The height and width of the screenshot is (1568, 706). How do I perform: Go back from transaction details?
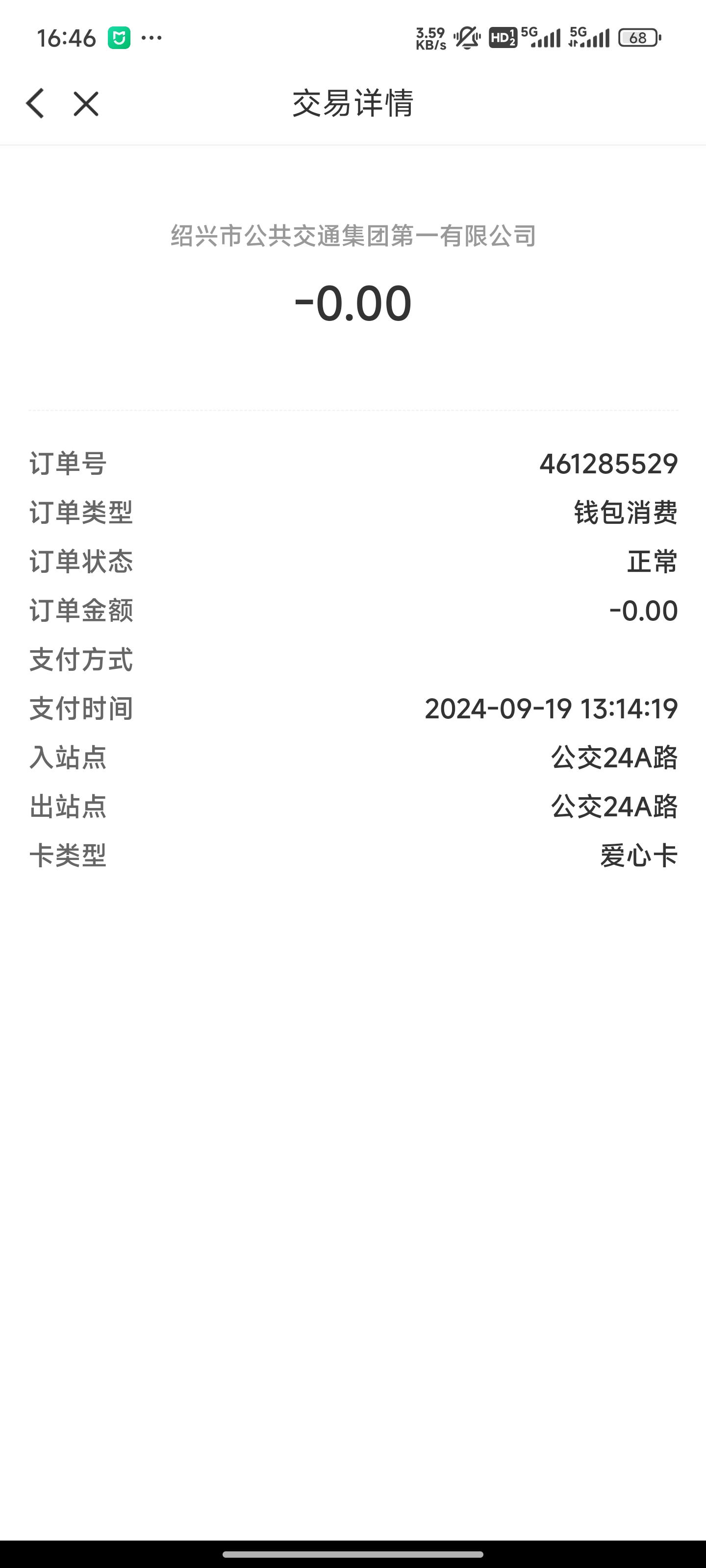point(35,103)
